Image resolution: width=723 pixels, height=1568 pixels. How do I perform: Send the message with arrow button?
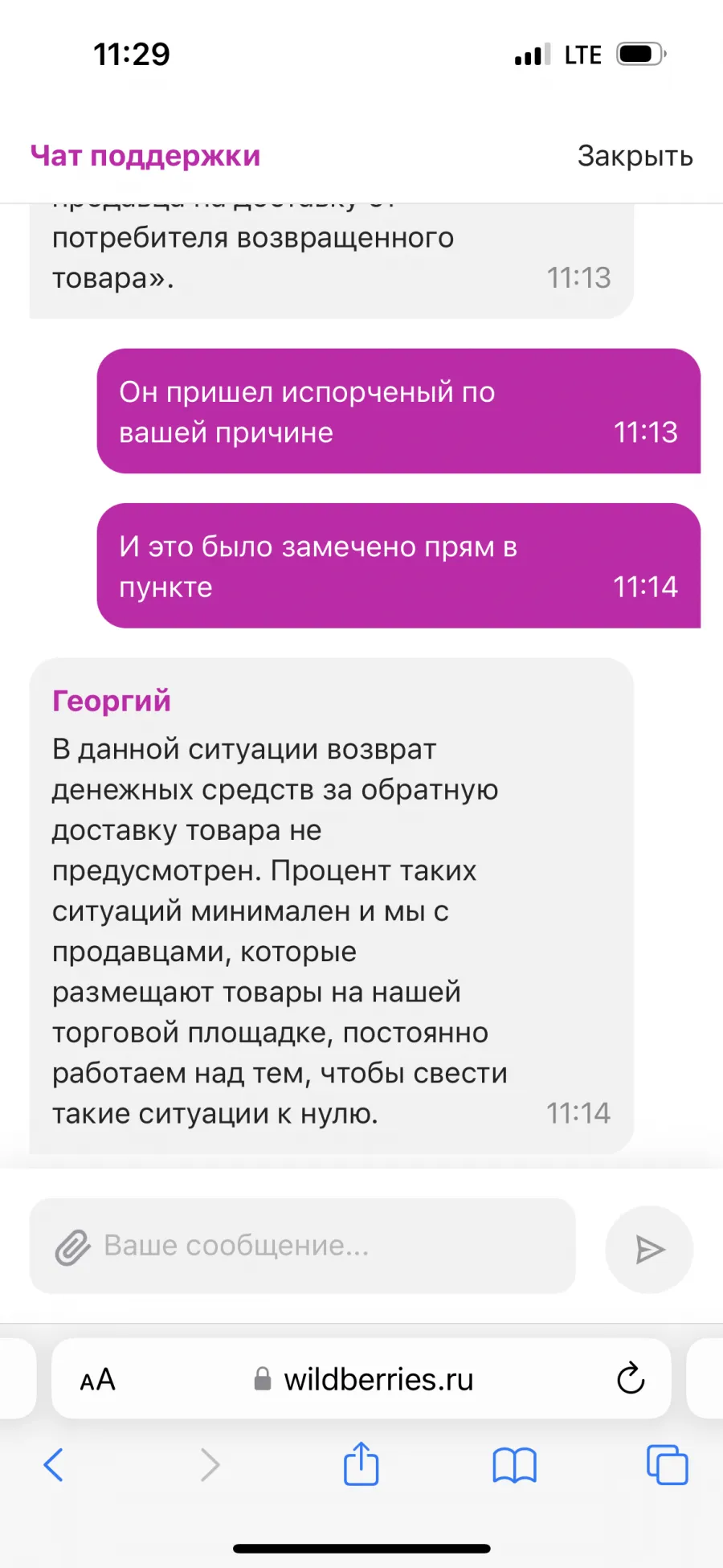coord(649,1249)
